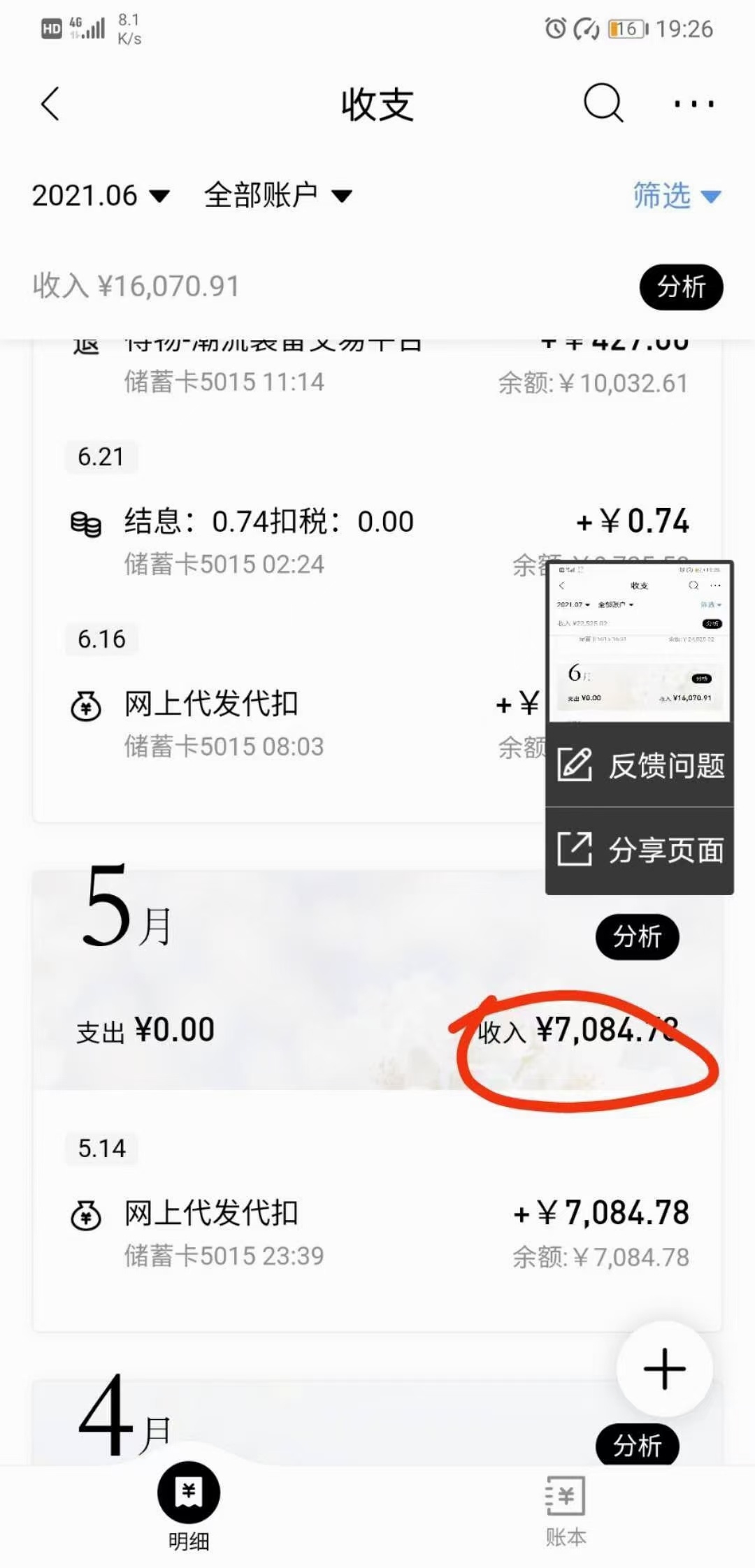The image size is (755, 1568).
Task: Open the 5.14 网上代发代扣 transaction of ¥7,084.78
Action: [x=377, y=1233]
